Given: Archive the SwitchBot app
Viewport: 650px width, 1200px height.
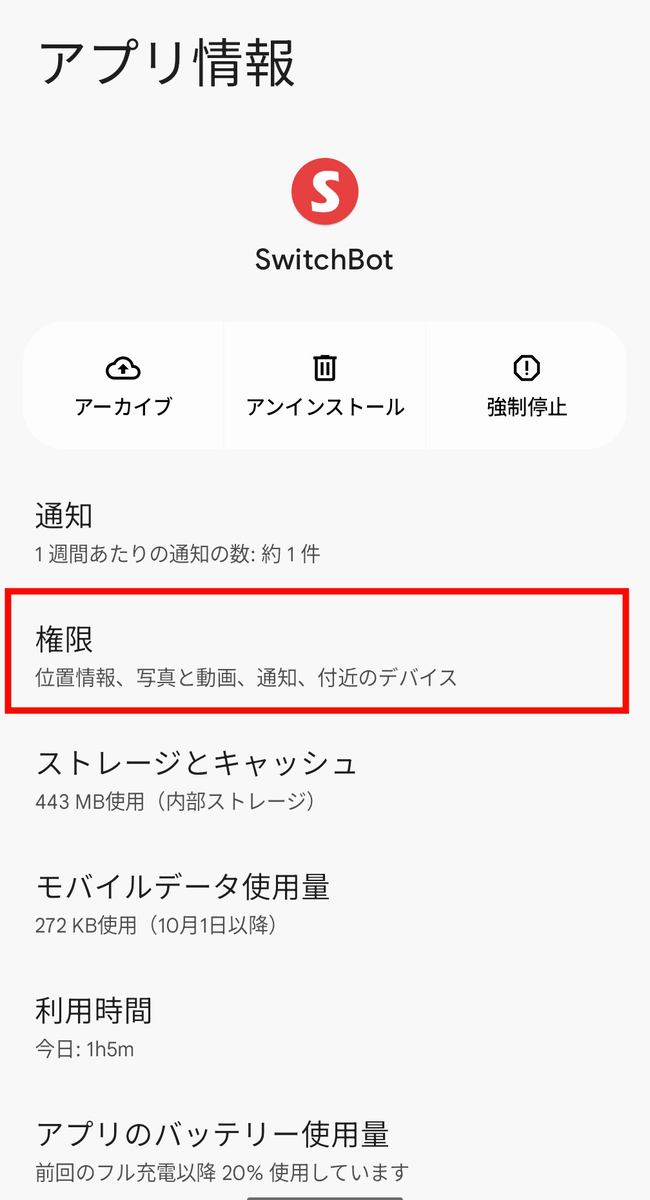Looking at the screenshot, I should click(x=123, y=386).
